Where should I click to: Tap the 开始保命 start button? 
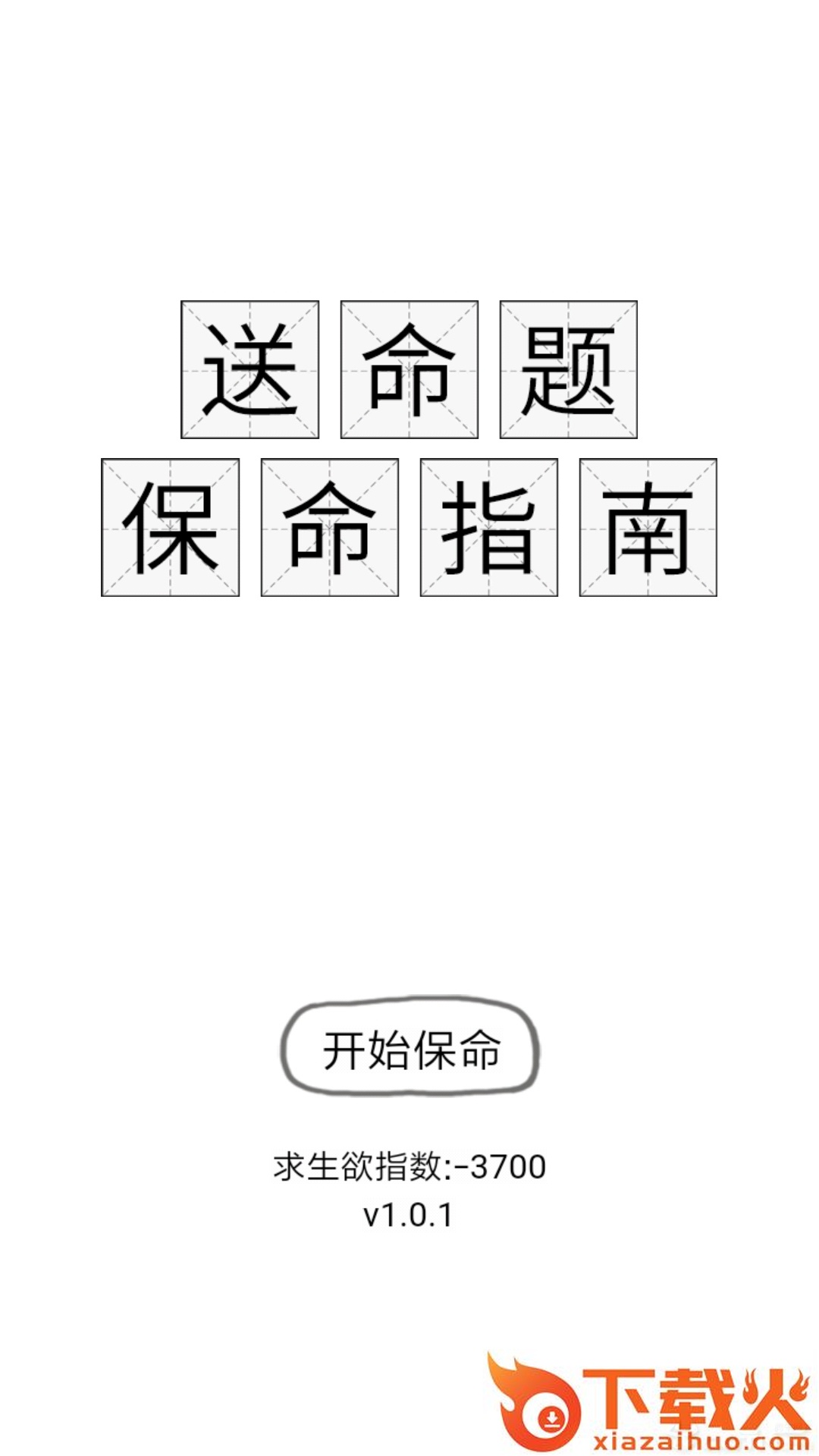point(410,1049)
